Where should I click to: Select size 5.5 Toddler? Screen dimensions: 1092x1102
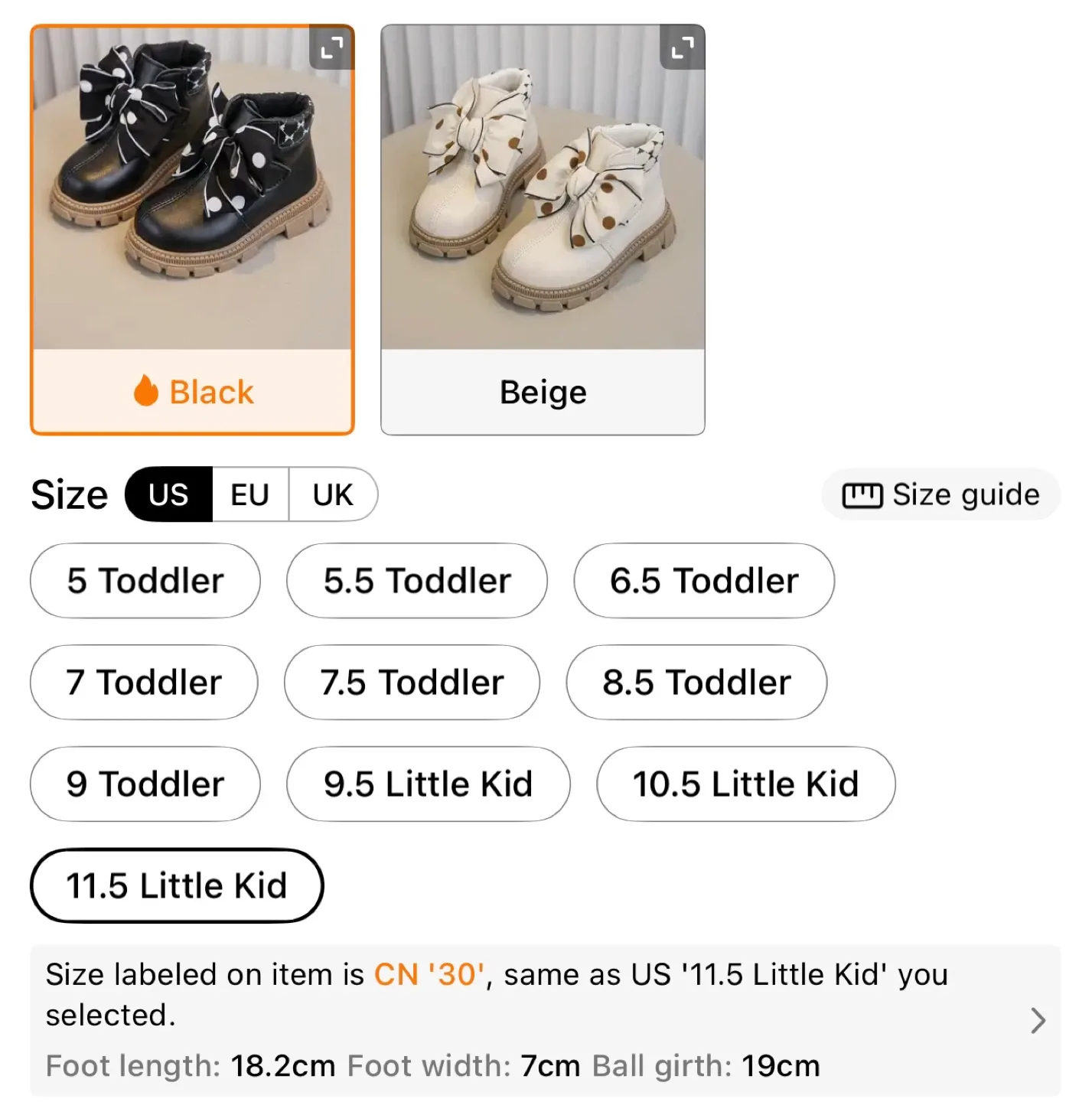coord(417,581)
